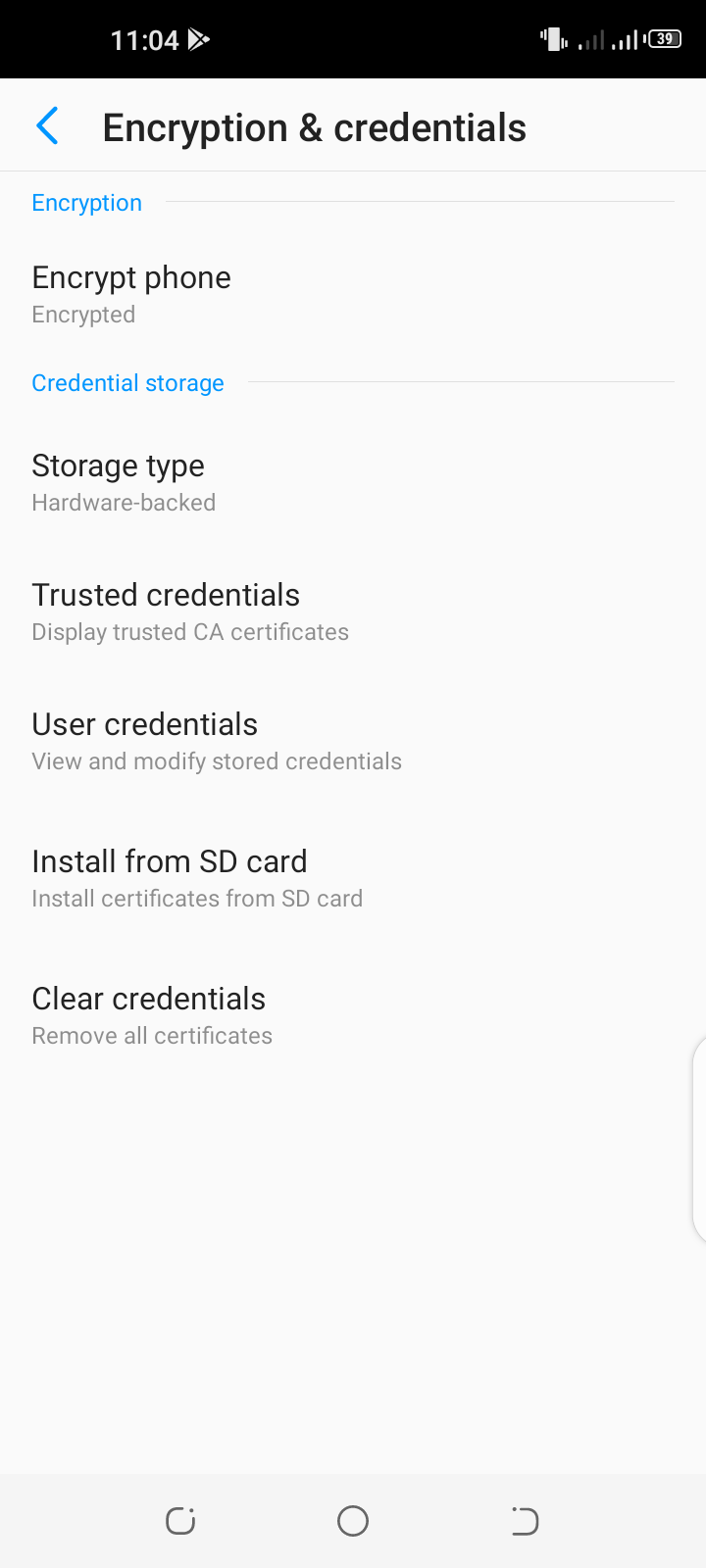
Task: Tap the Credential storage section header
Action: (127, 382)
